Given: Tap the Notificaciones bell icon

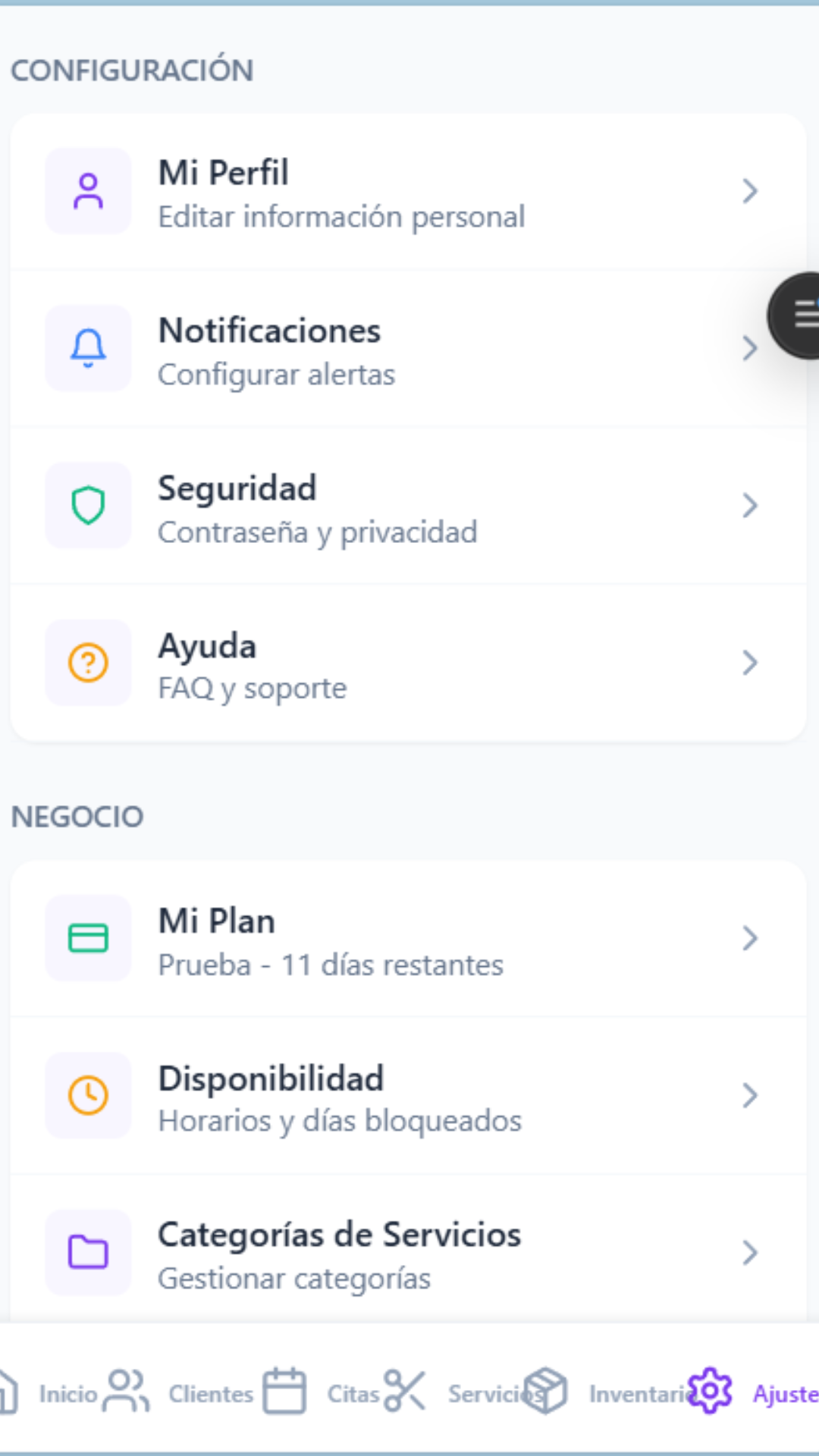Looking at the screenshot, I should point(89,348).
